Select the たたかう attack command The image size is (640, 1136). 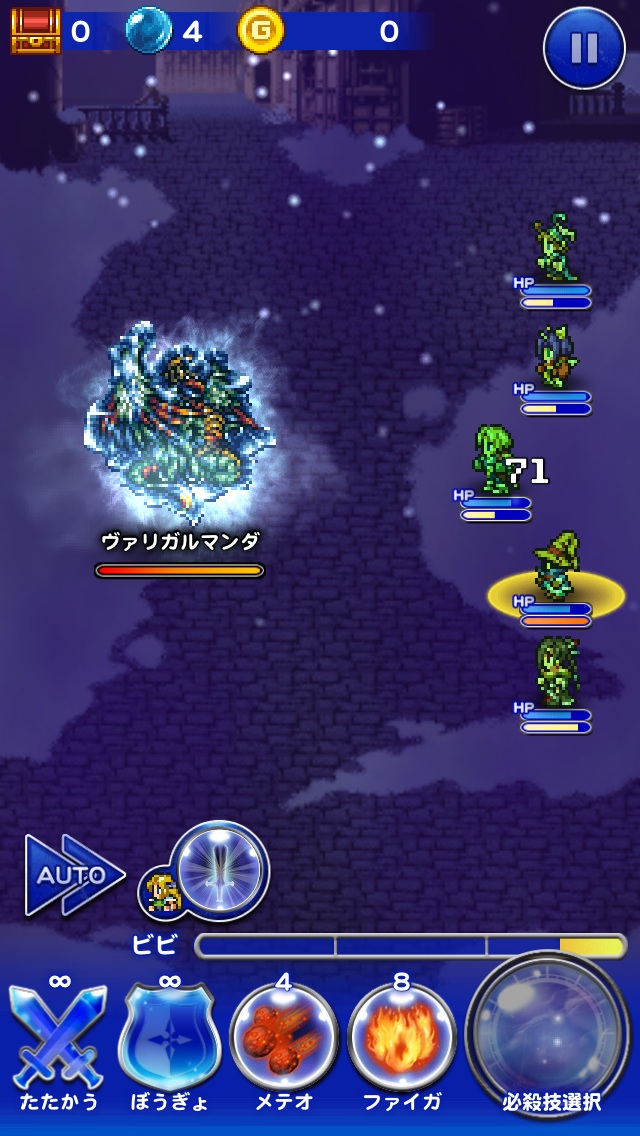pos(58,1040)
